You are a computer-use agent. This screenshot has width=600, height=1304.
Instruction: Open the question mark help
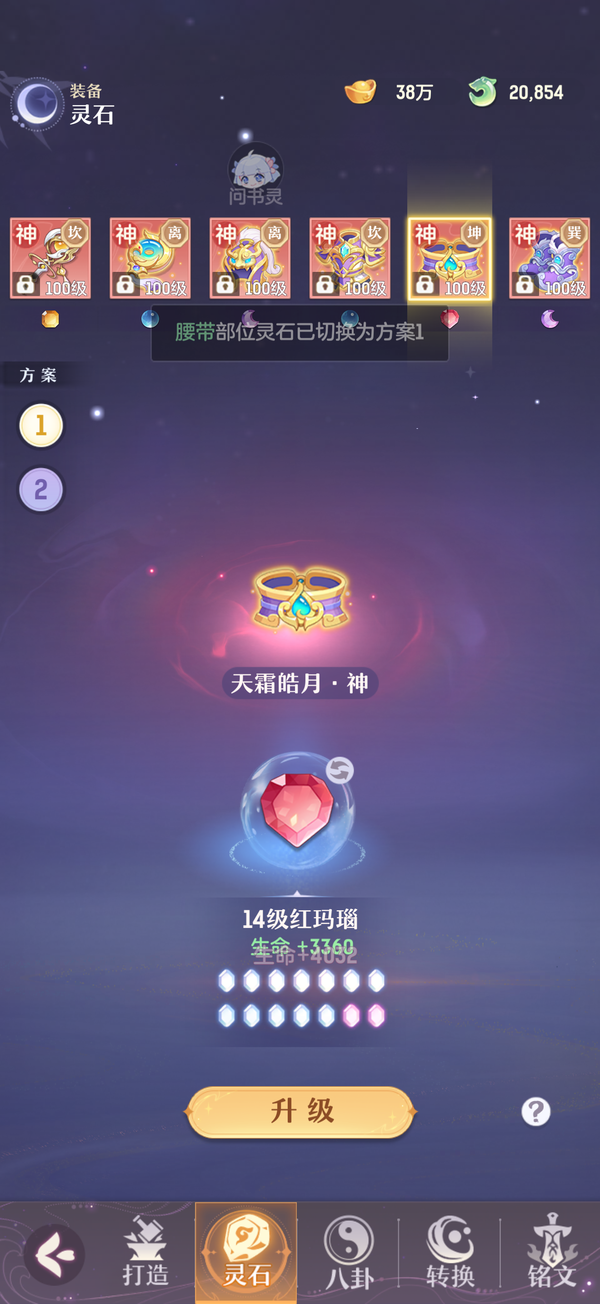pos(536,1111)
